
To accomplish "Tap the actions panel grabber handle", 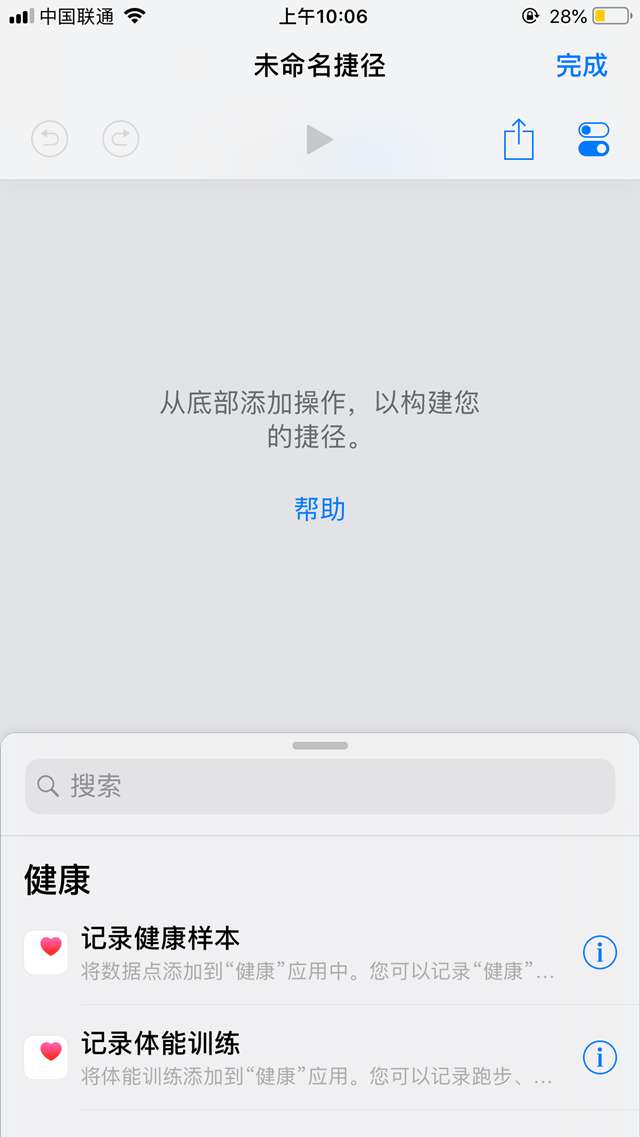I will point(320,745).
